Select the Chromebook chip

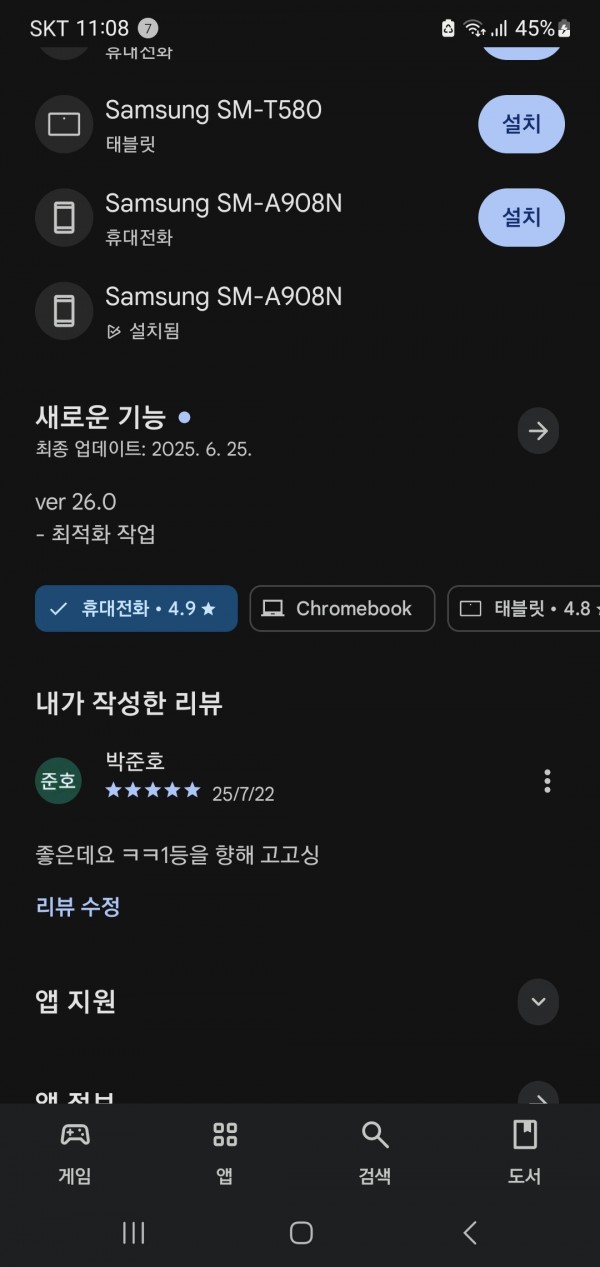click(342, 608)
